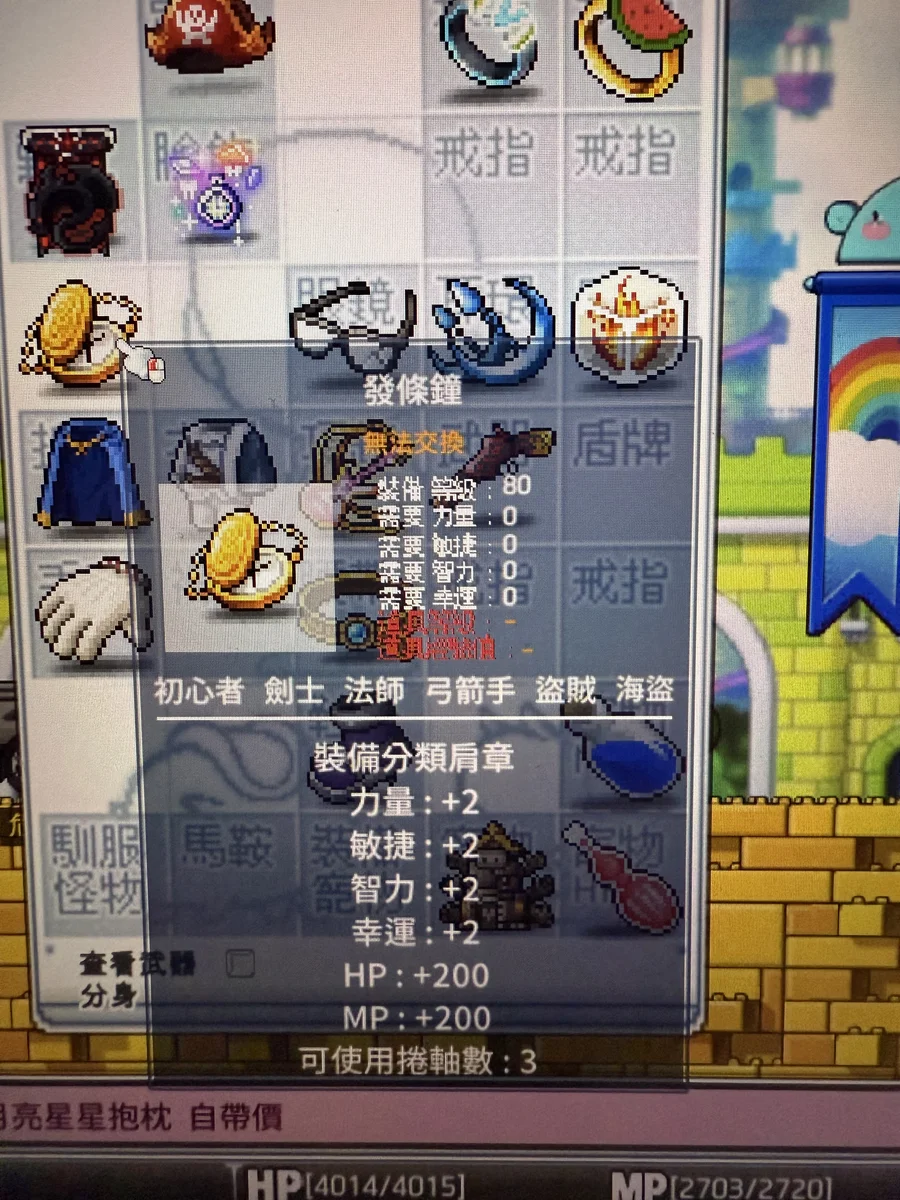
Task: Select the watermelon ring item
Action: click(632, 45)
